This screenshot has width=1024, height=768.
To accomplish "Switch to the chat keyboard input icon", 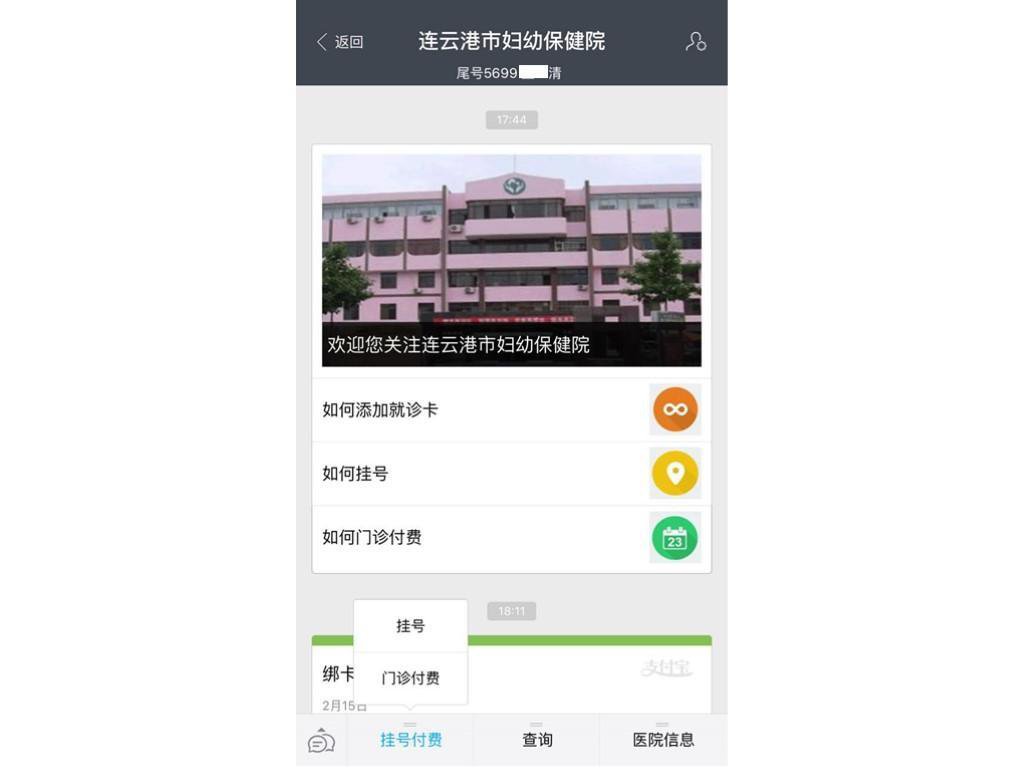I will [321, 741].
